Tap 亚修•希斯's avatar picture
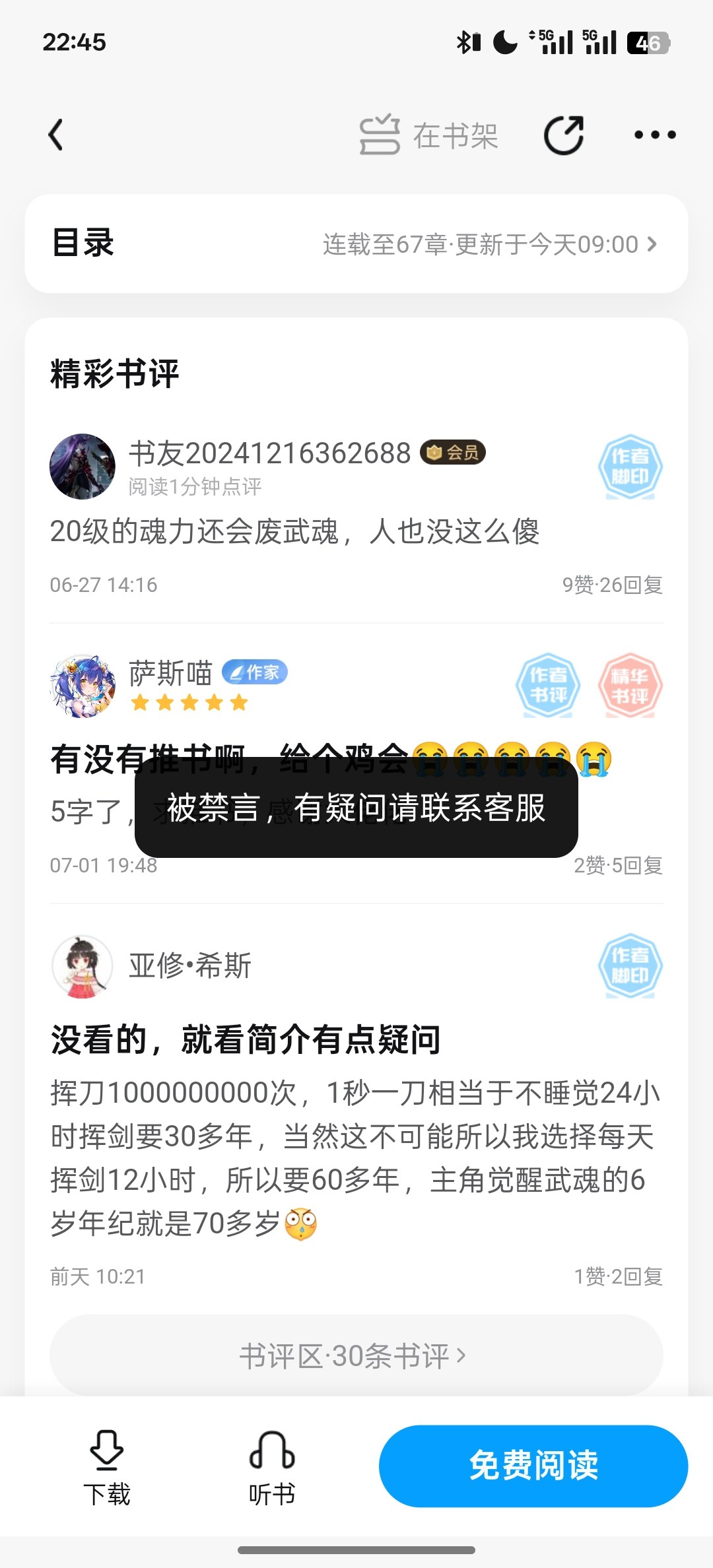Screen dimensions: 713x1568 pos(83,966)
